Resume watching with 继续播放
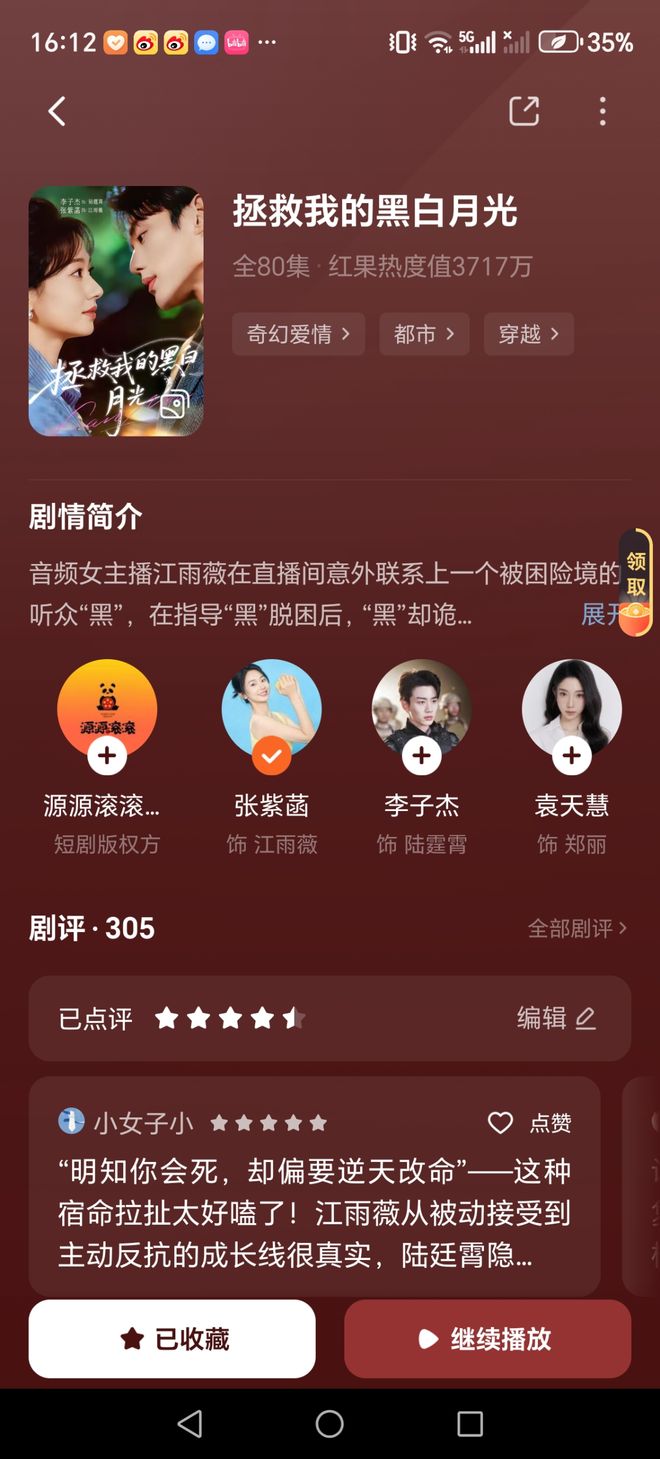The width and height of the screenshot is (660, 1459). [487, 1339]
